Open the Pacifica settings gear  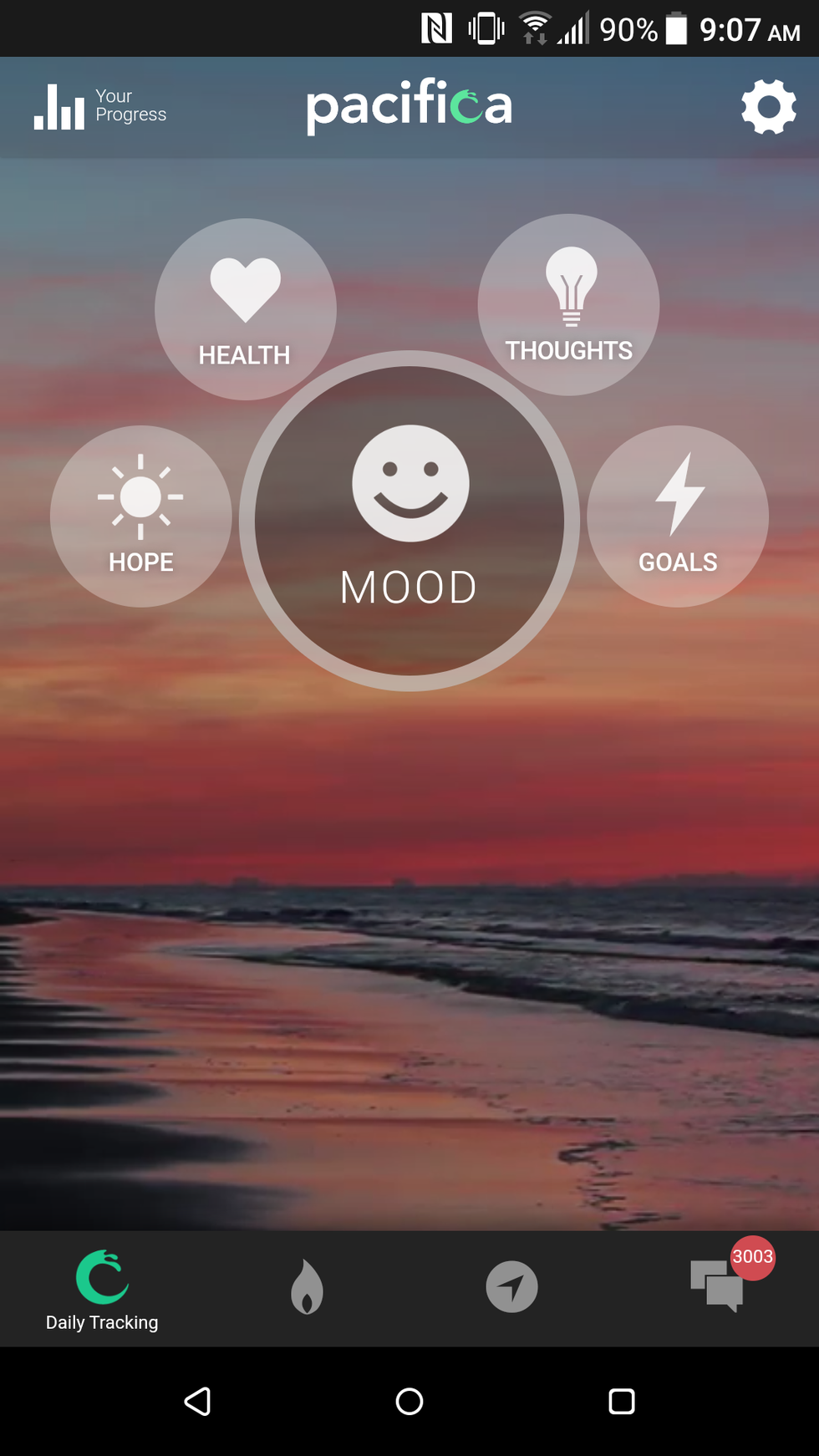[x=768, y=106]
